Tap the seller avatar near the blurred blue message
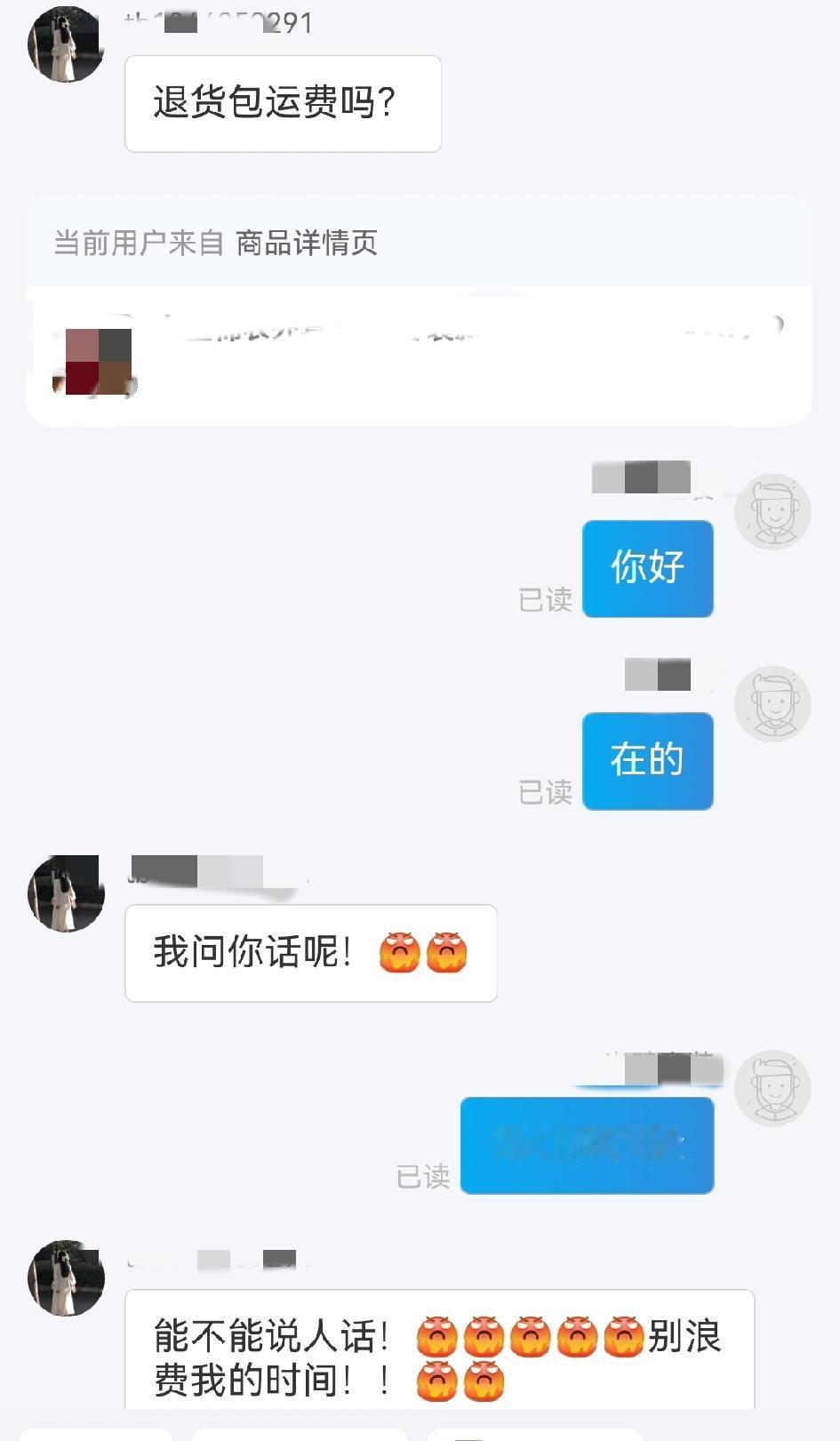The image size is (840, 1441). point(772,1087)
